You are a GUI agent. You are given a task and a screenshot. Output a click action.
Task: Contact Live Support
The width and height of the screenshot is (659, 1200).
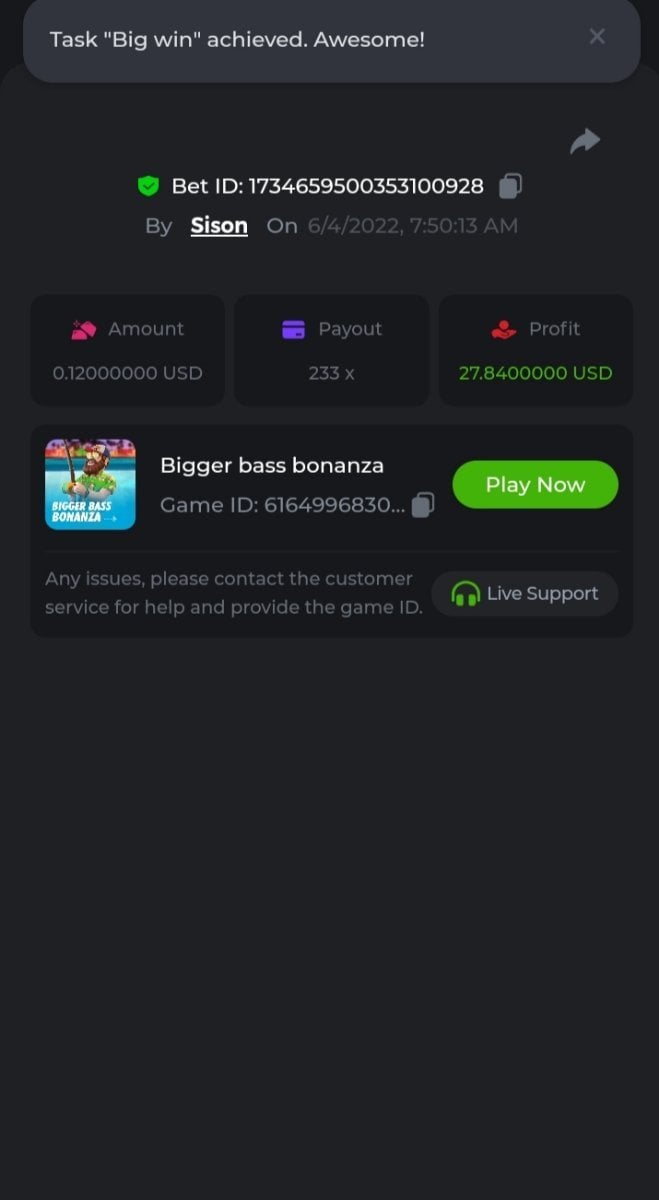coord(525,594)
